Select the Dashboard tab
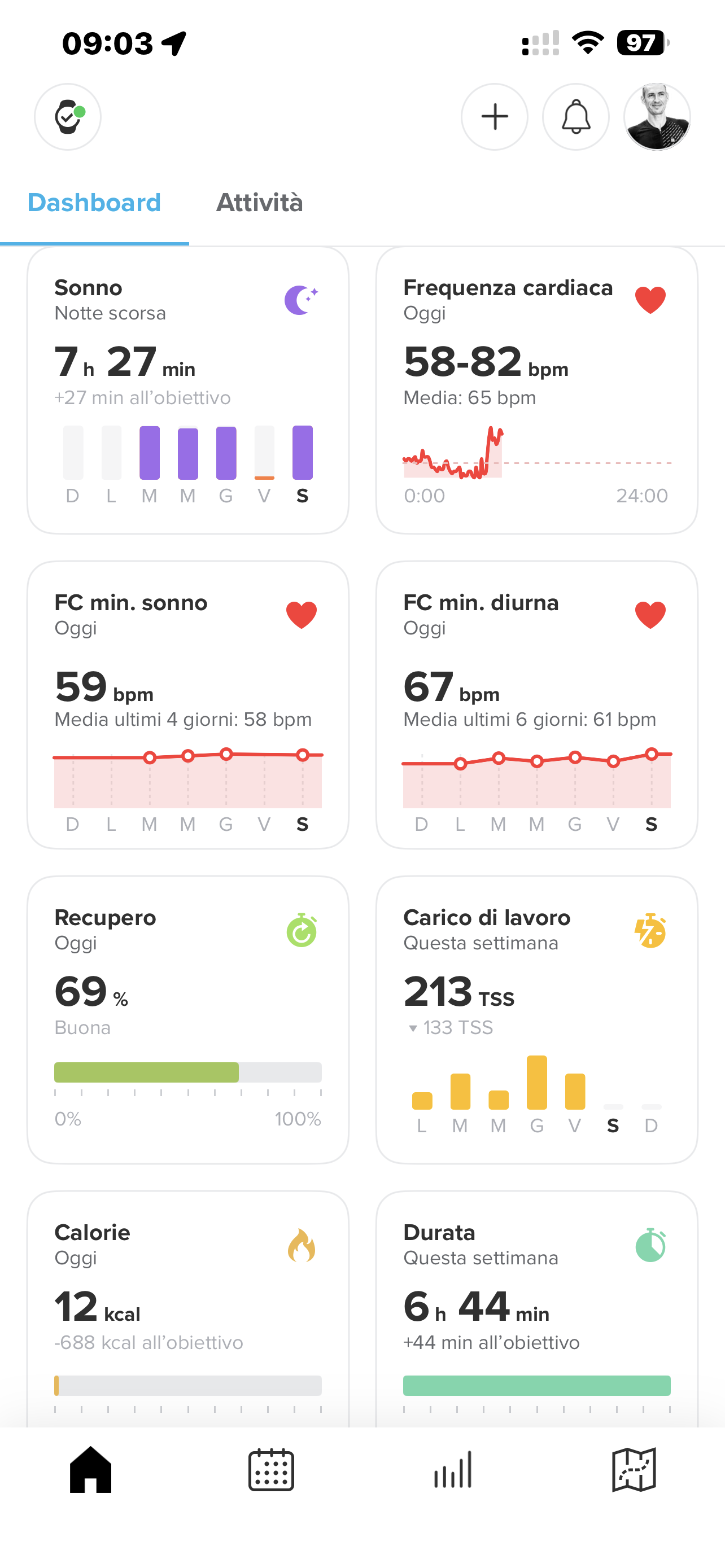The height and width of the screenshot is (1568, 725). 94,202
